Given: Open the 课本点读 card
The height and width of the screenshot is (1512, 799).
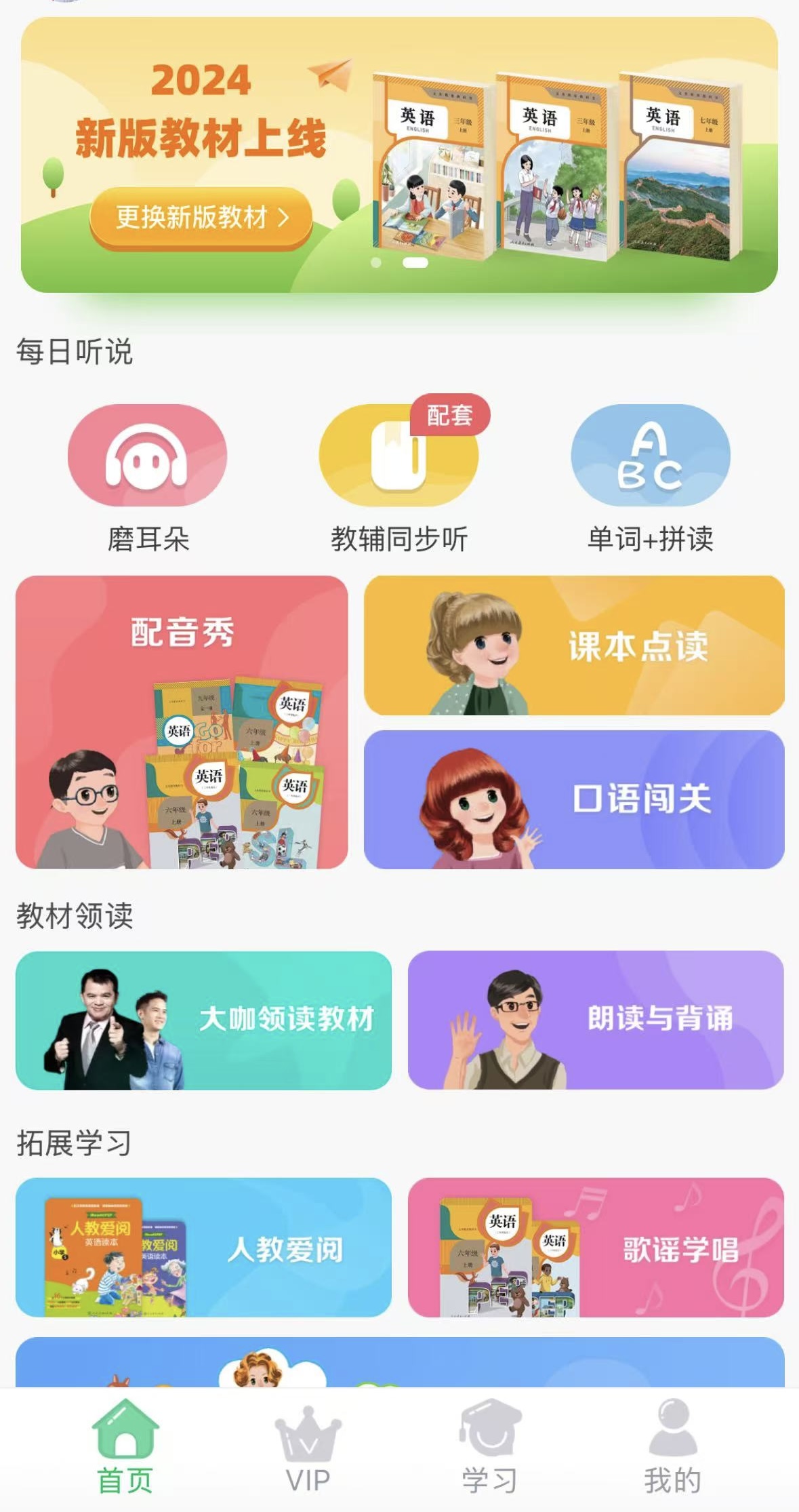Looking at the screenshot, I should coord(574,645).
